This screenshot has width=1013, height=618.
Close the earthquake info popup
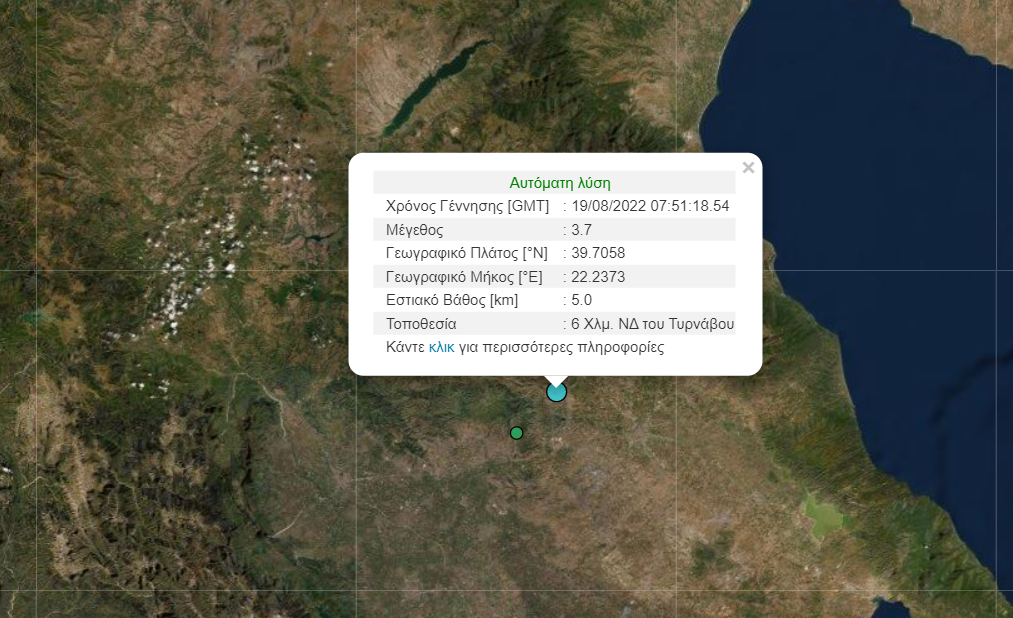748,168
